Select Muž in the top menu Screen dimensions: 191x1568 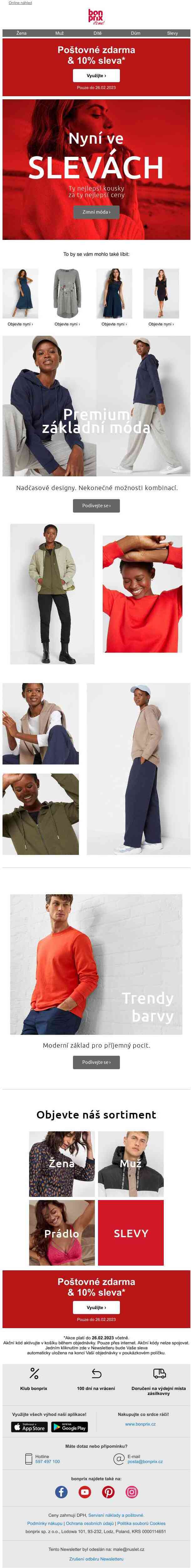click(x=59, y=33)
